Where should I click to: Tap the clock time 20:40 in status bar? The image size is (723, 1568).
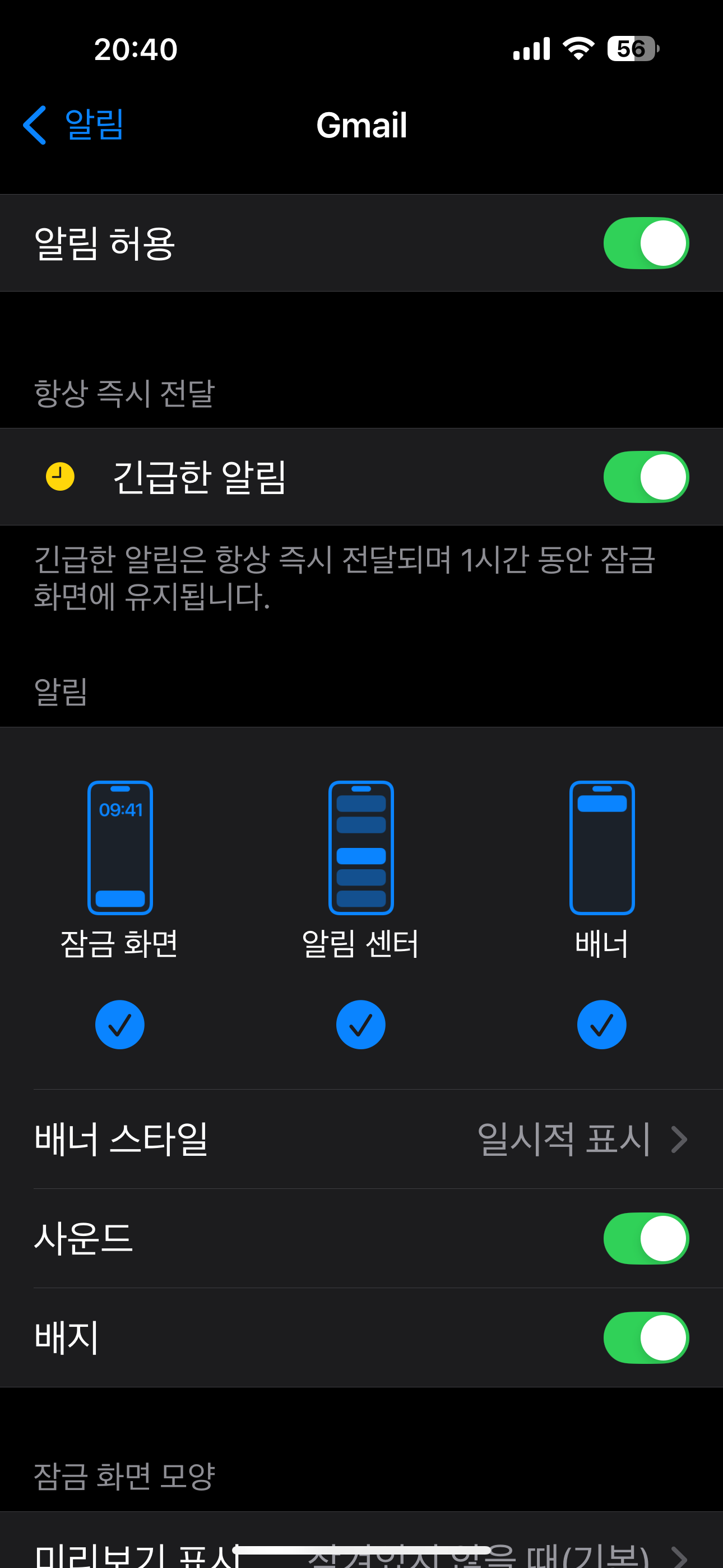[x=135, y=49]
